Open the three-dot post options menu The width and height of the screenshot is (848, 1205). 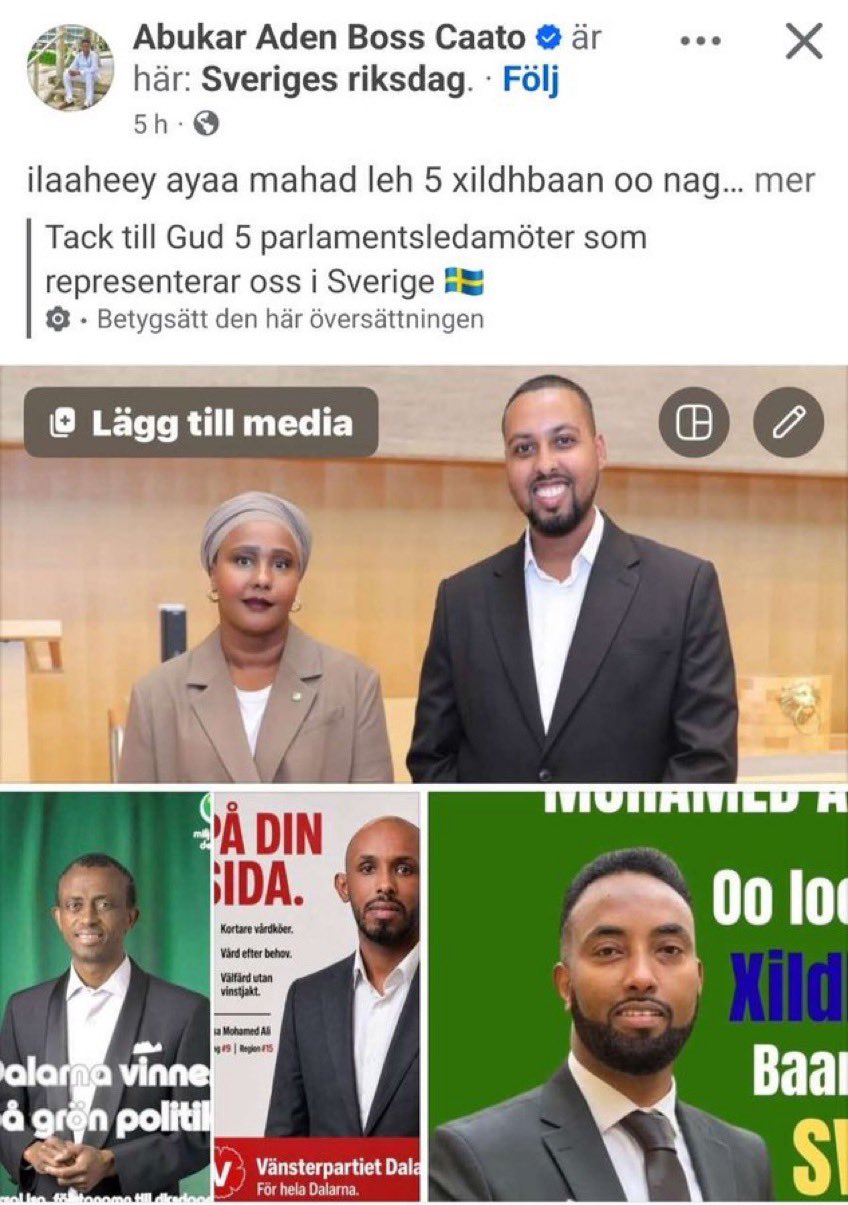[700, 41]
